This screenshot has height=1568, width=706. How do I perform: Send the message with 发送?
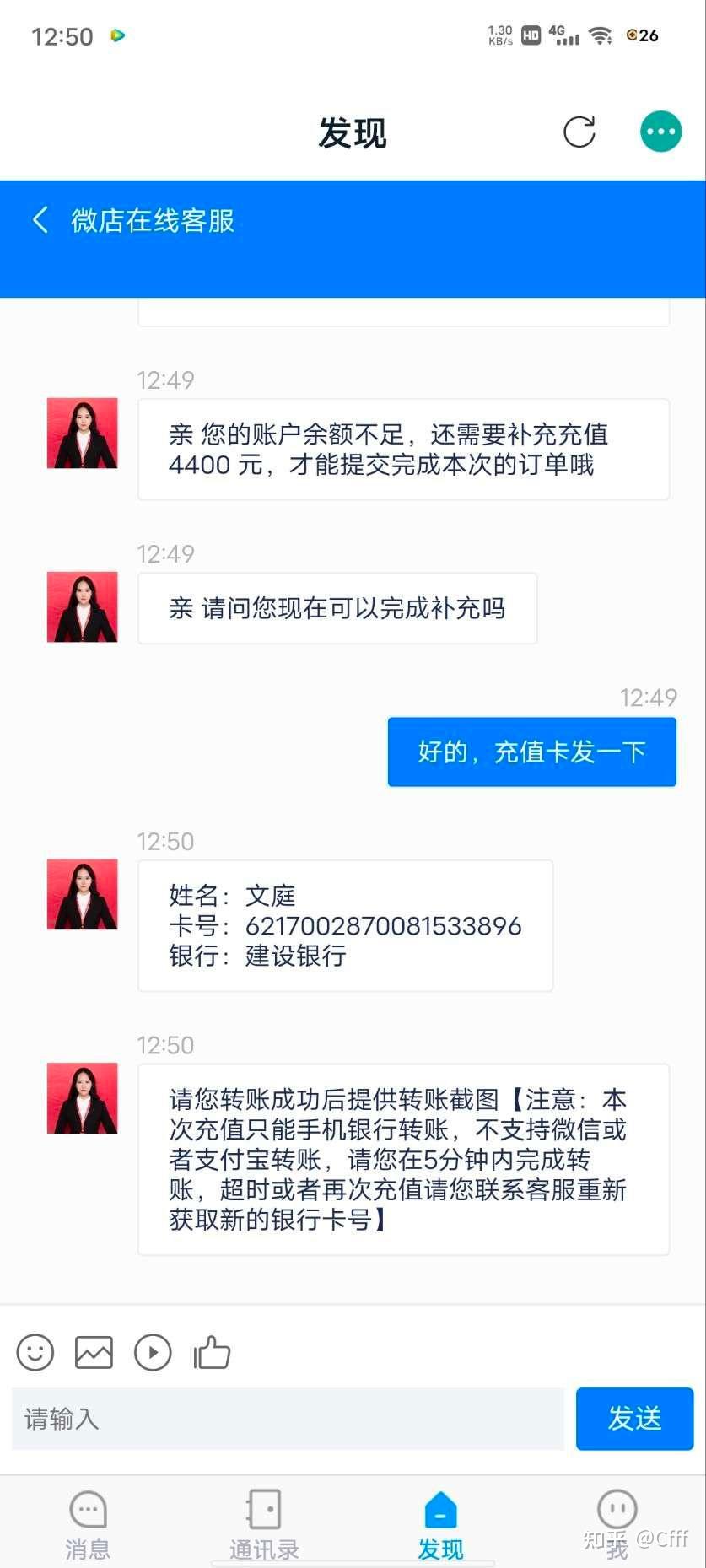[634, 1419]
